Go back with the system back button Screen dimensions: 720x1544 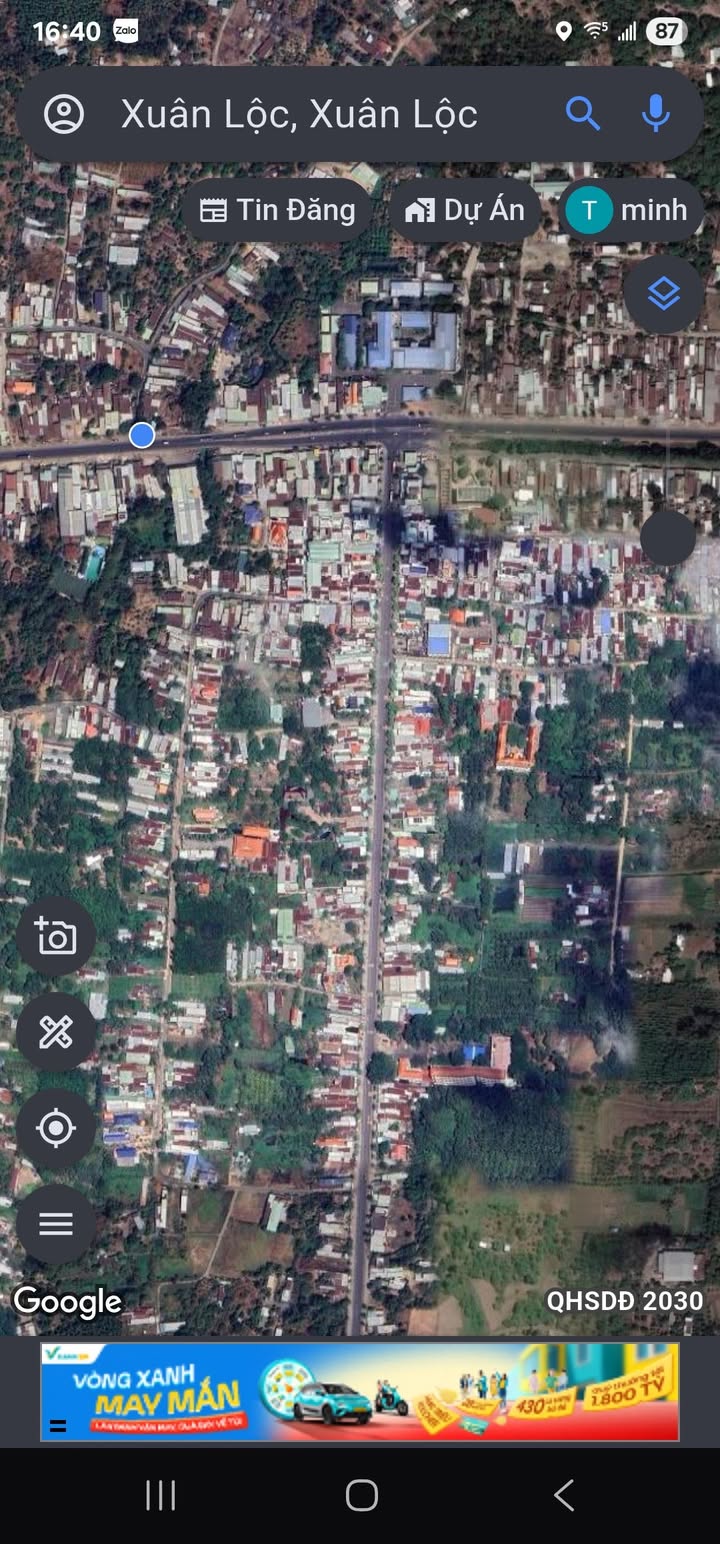pyautogui.click(x=564, y=1496)
